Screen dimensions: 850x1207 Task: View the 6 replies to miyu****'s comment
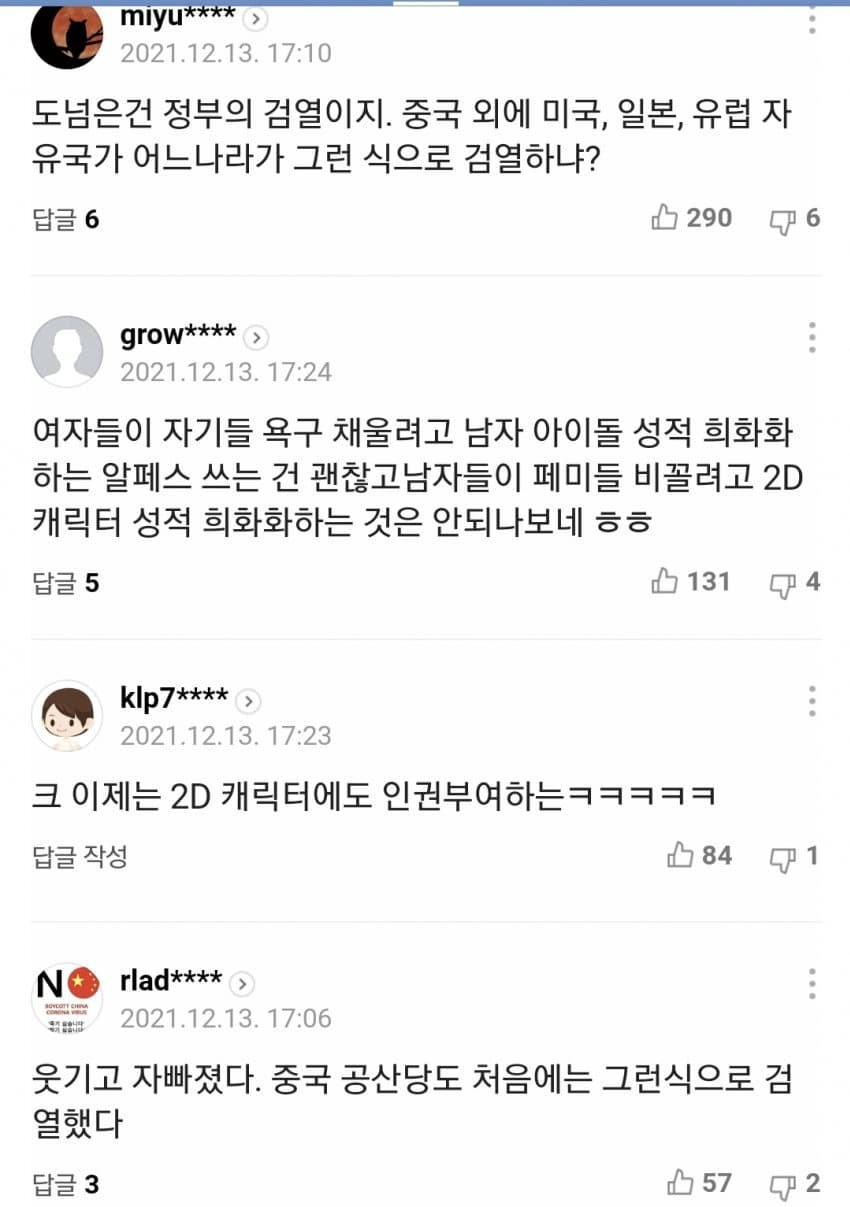tap(66, 219)
